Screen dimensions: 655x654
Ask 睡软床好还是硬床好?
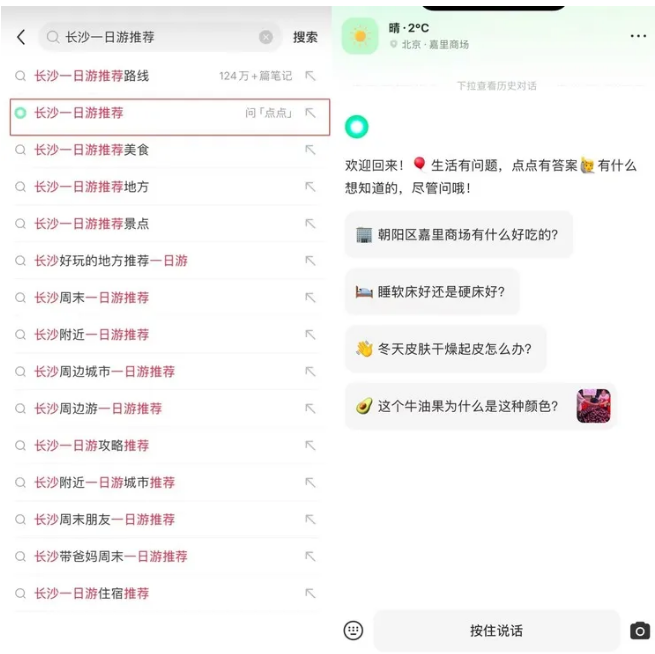point(431,292)
